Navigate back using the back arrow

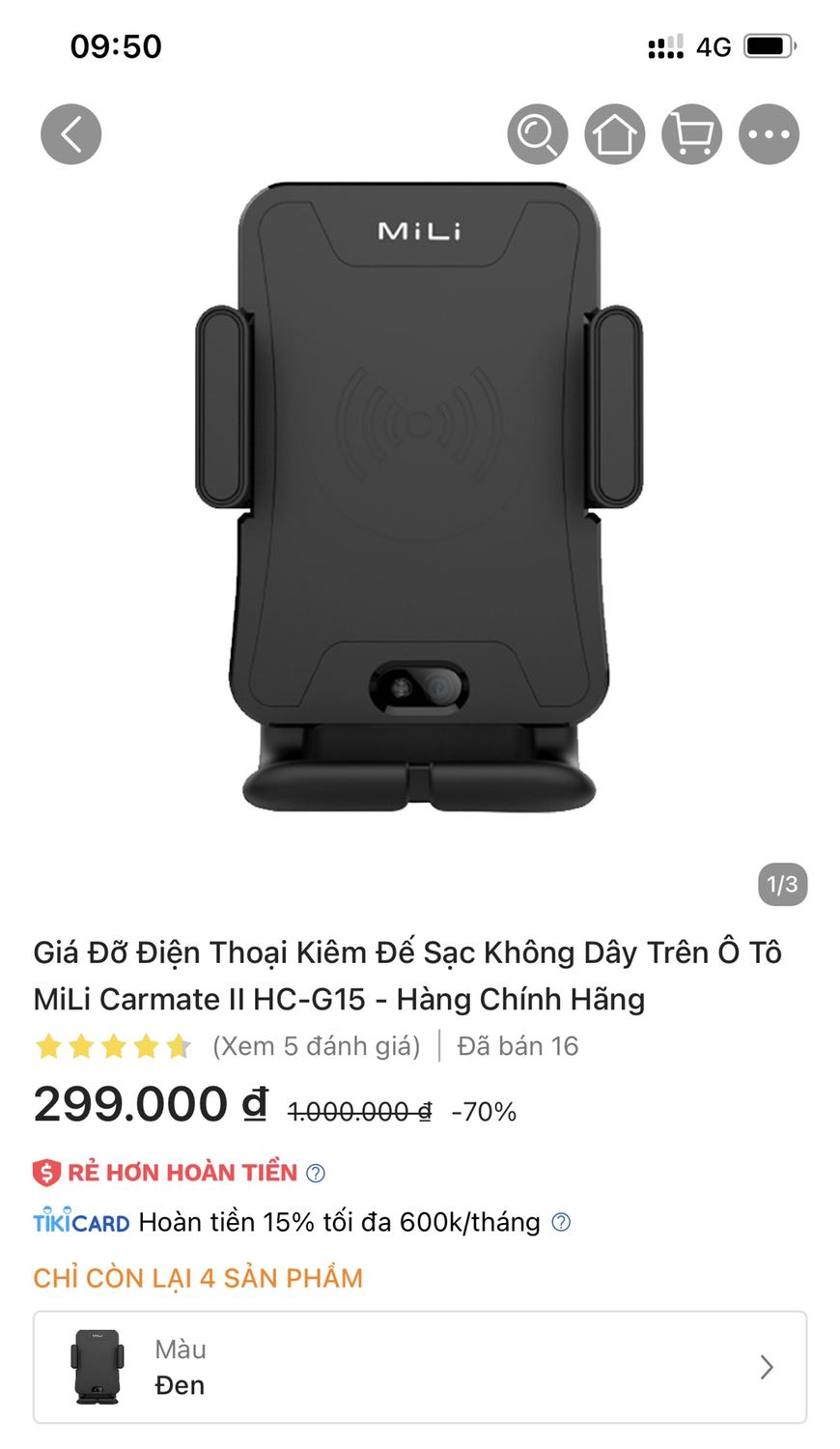coord(70,133)
